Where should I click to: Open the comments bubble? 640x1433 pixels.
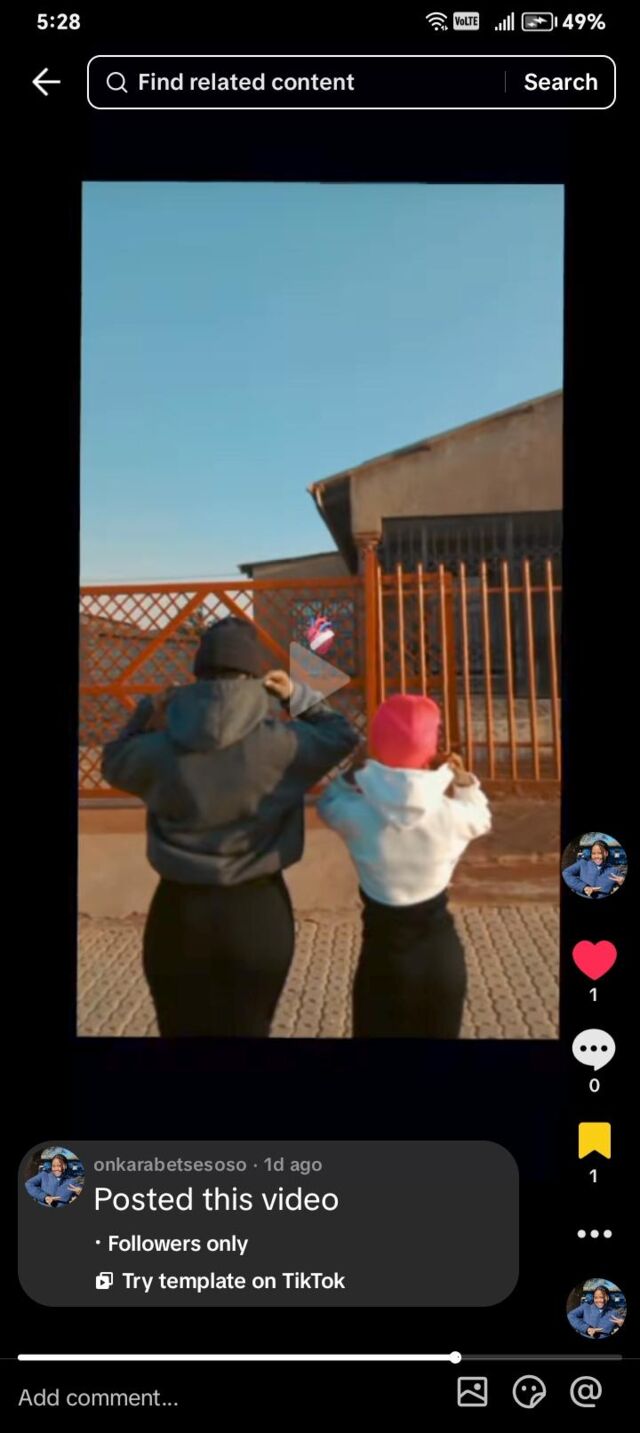[594, 1050]
